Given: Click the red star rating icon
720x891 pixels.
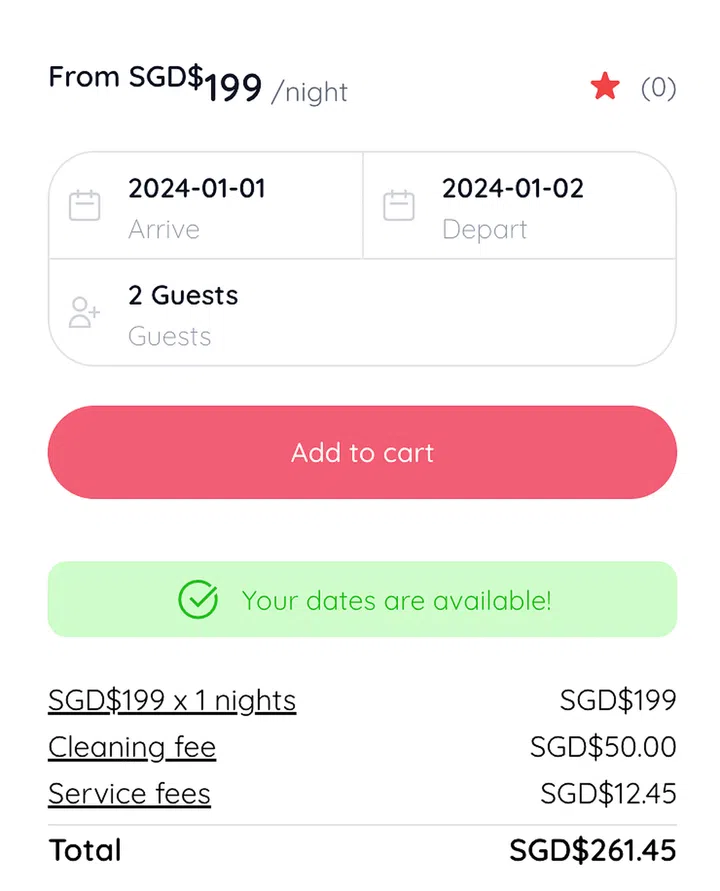Looking at the screenshot, I should click(605, 87).
